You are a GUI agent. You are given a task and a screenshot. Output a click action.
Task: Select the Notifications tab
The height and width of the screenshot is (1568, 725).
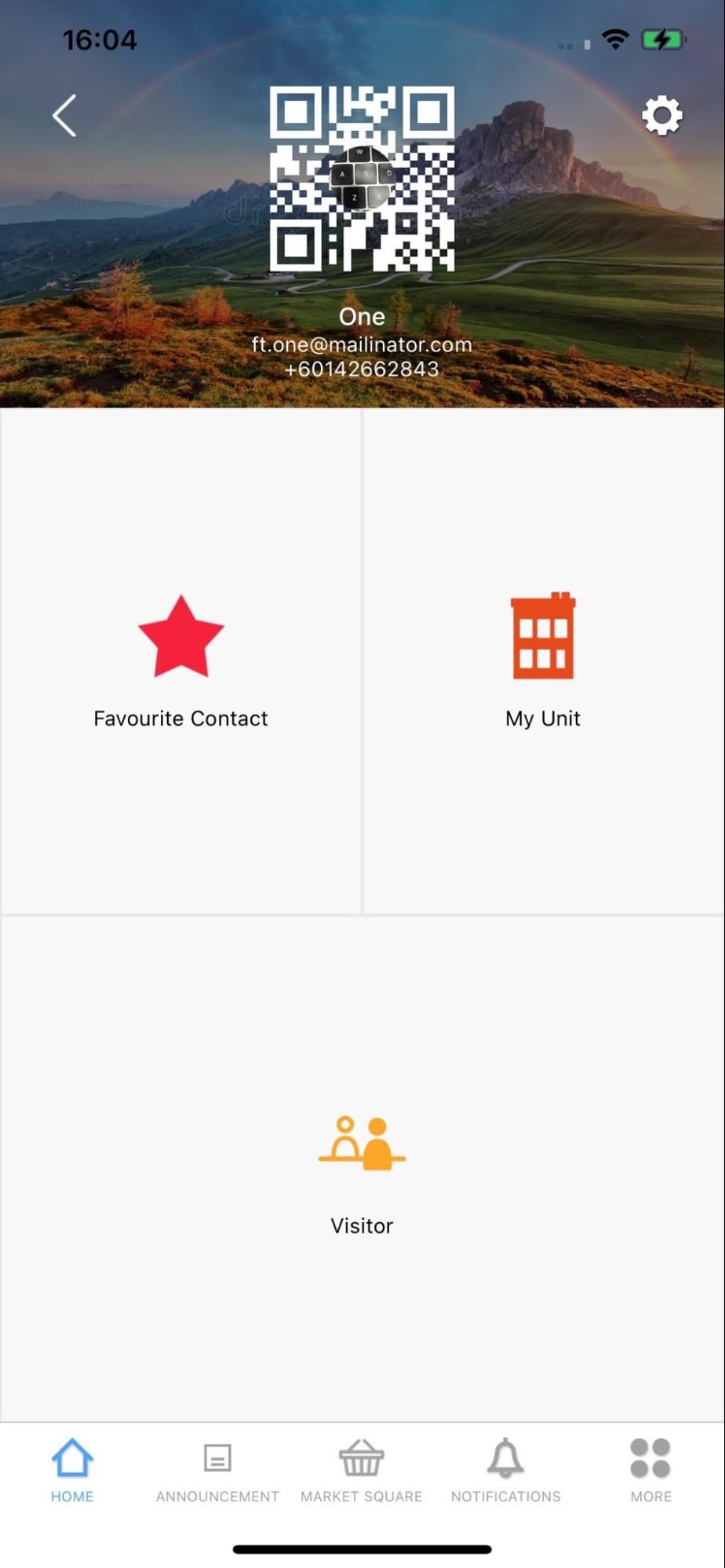(505, 1470)
